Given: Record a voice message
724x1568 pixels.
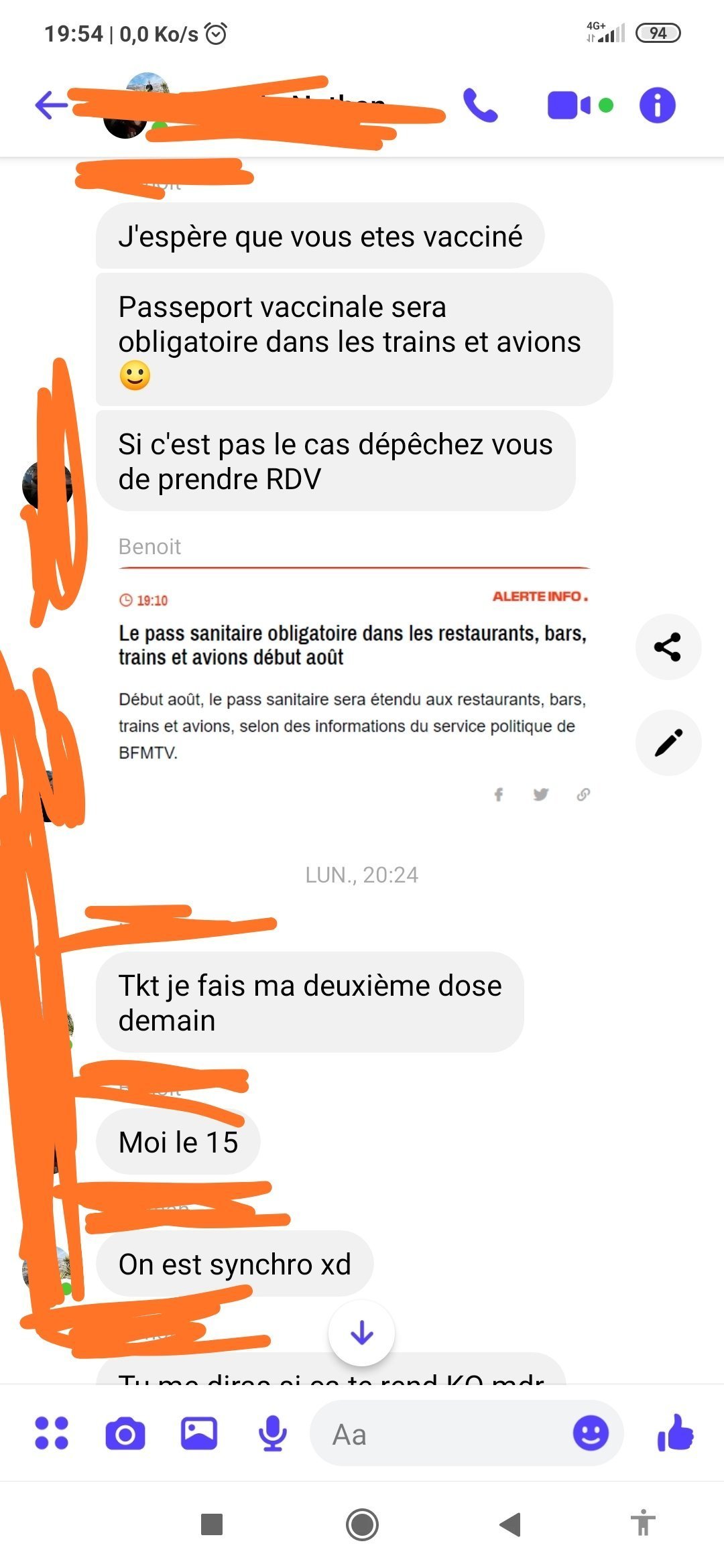Looking at the screenshot, I should tap(273, 1434).
